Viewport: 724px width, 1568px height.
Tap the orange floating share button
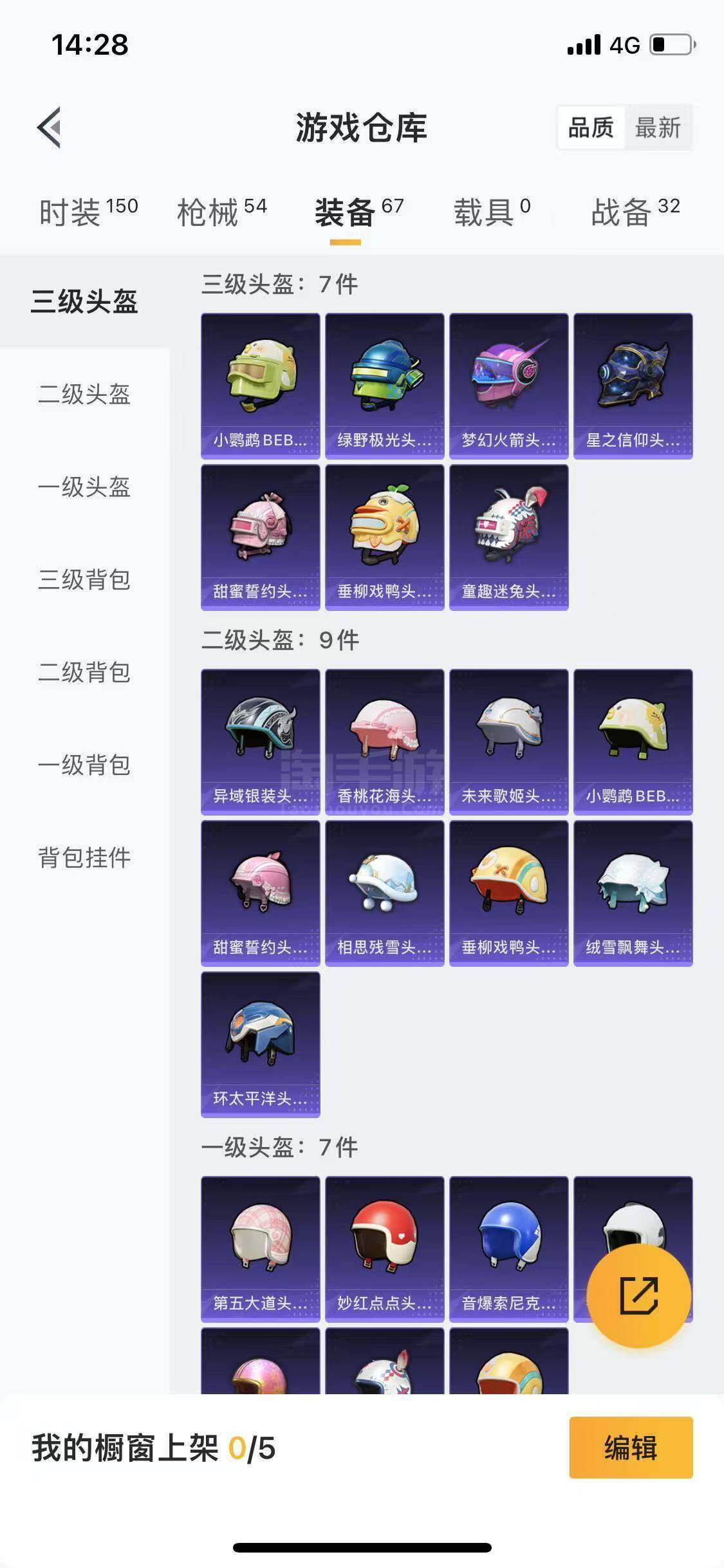(639, 1295)
